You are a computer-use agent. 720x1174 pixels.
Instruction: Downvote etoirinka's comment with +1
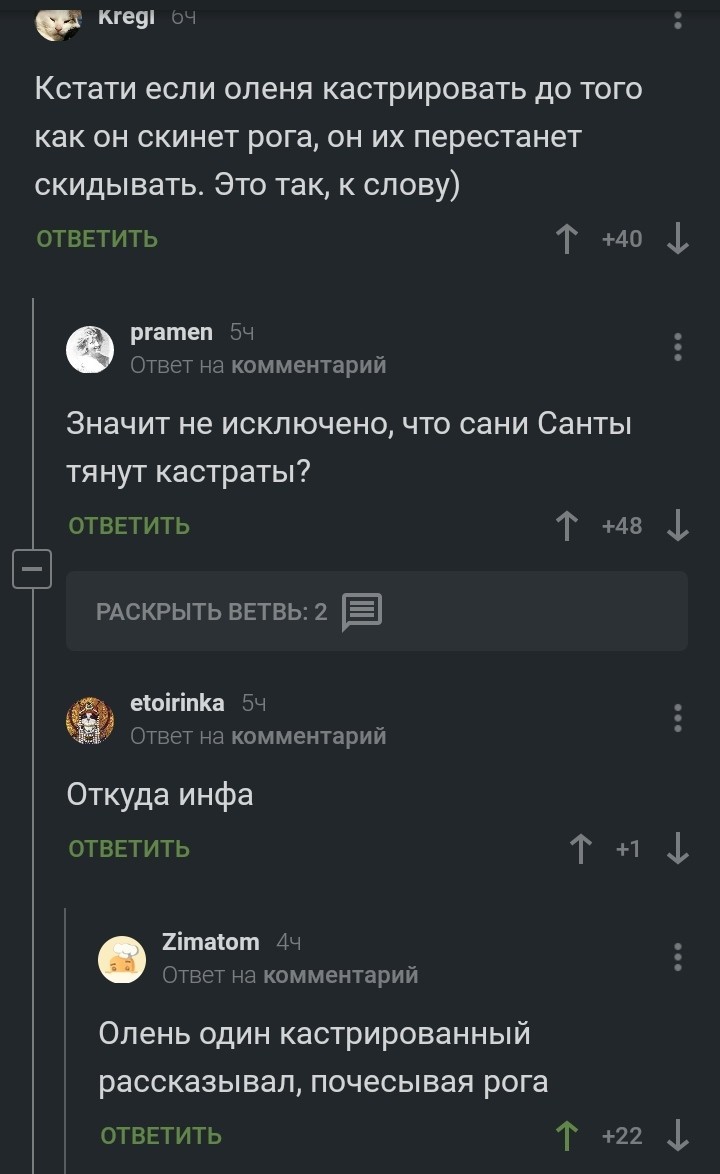click(x=678, y=848)
